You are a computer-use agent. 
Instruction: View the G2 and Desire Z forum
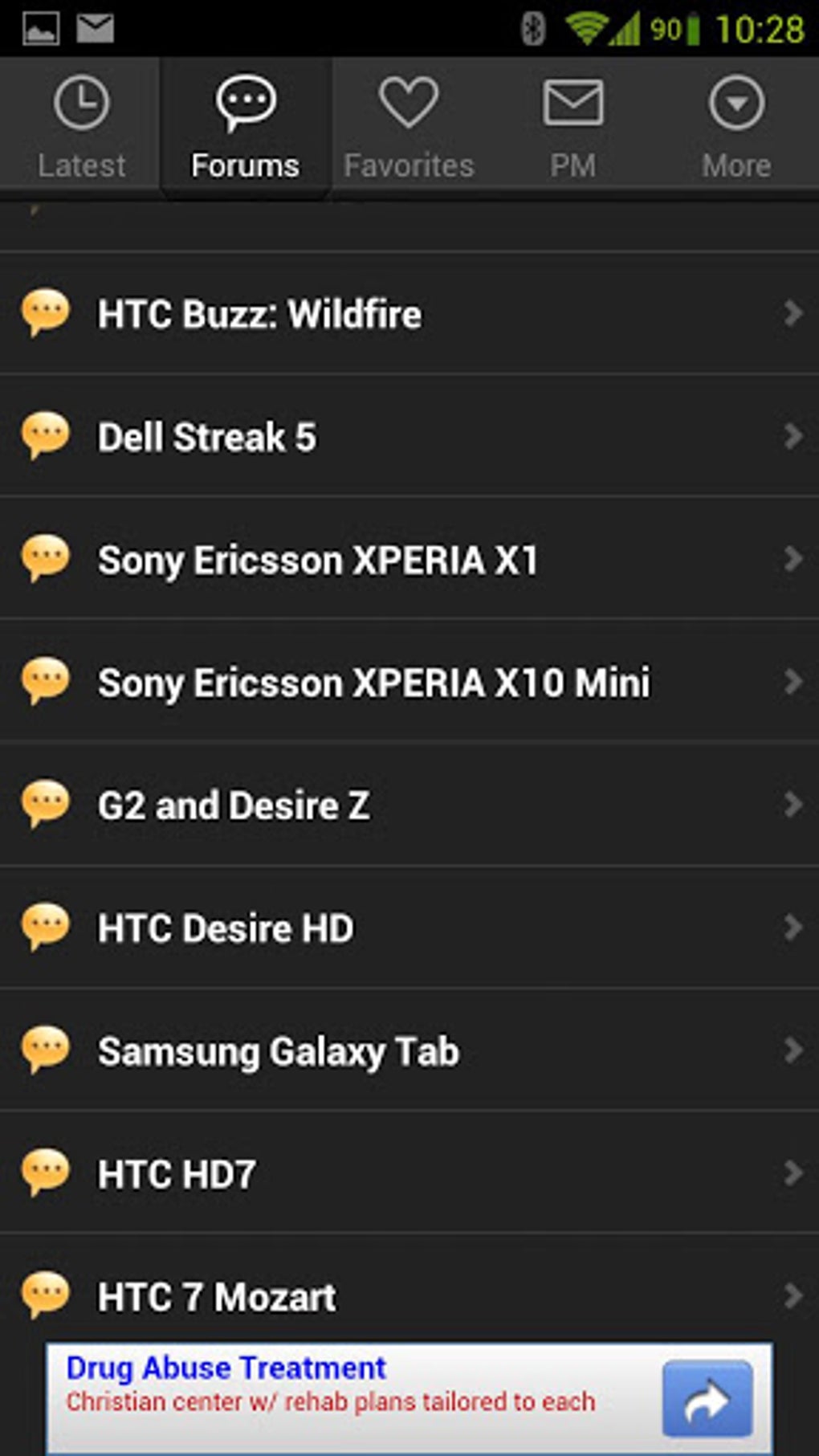pyautogui.click(x=409, y=805)
